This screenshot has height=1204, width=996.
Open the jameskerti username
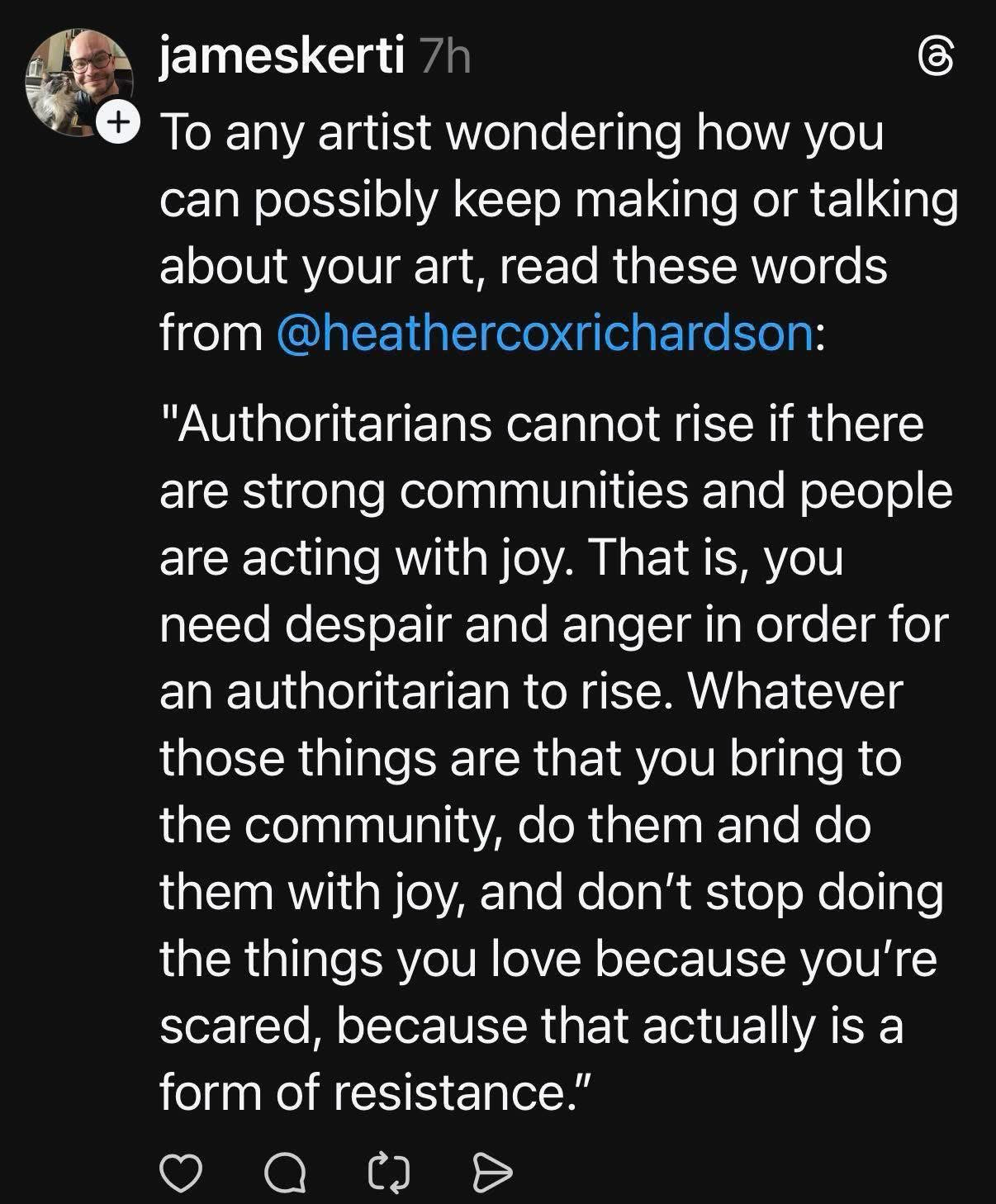[x=281, y=58]
